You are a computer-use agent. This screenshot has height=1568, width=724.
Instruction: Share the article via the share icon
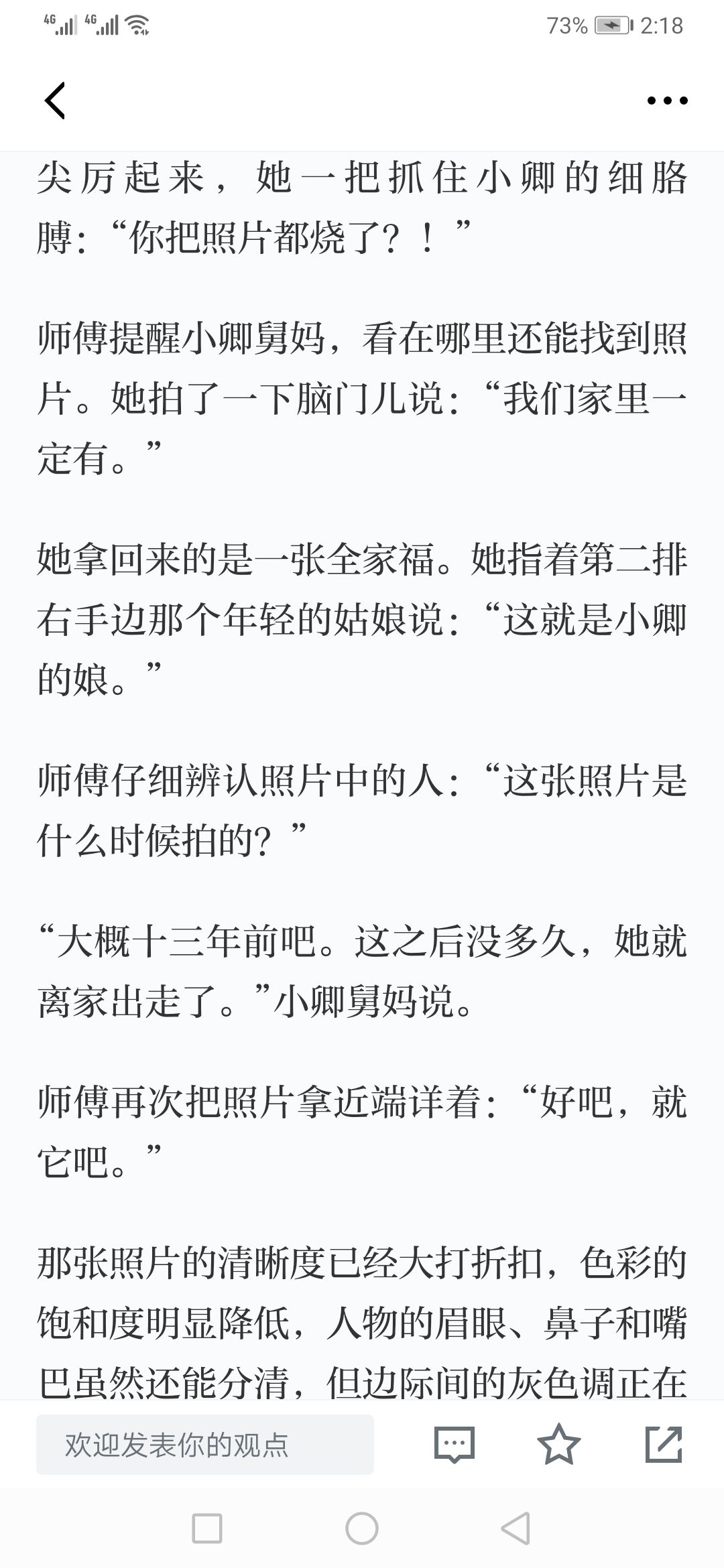[664, 1444]
